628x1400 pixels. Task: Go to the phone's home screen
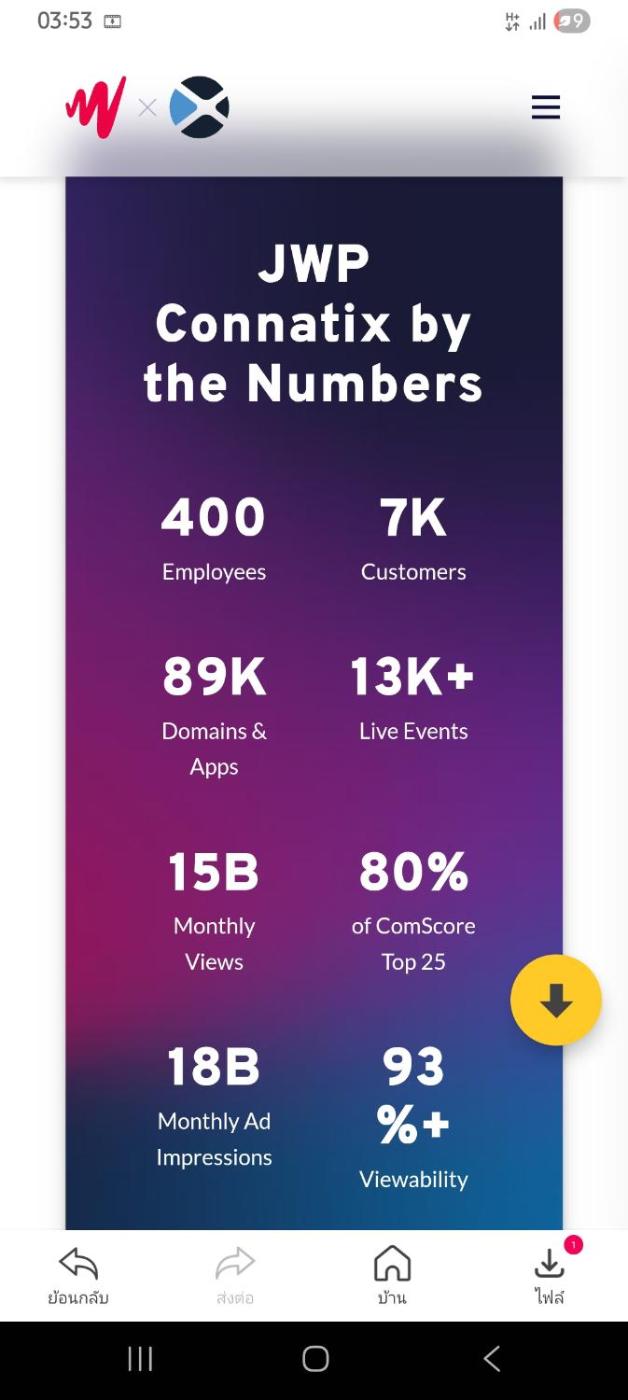pos(315,1358)
